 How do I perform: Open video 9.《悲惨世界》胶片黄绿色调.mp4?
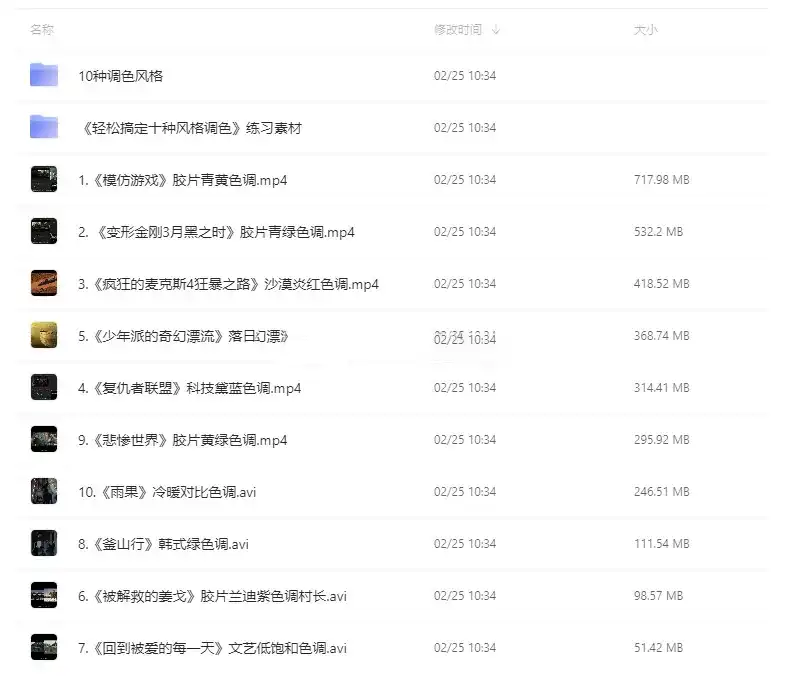(x=182, y=440)
